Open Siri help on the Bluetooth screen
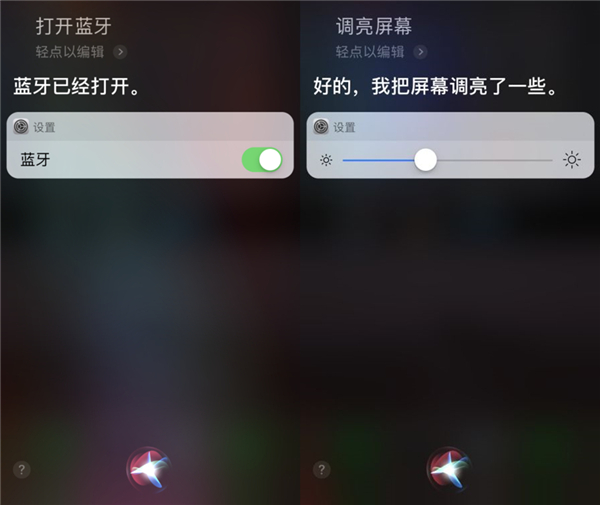This screenshot has height=505, width=600. coord(22,469)
